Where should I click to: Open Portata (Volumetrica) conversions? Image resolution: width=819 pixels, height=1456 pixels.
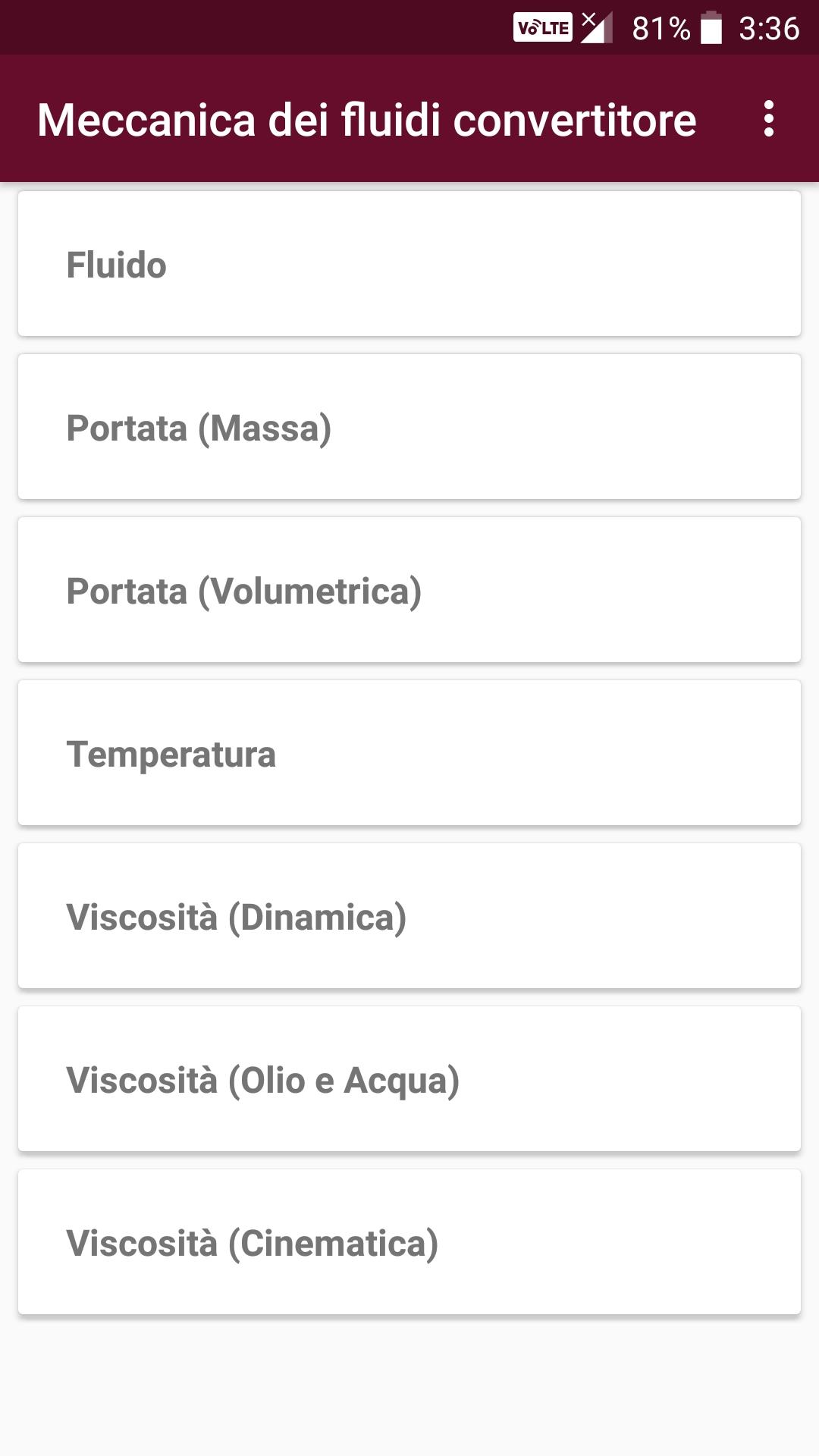coord(409,590)
